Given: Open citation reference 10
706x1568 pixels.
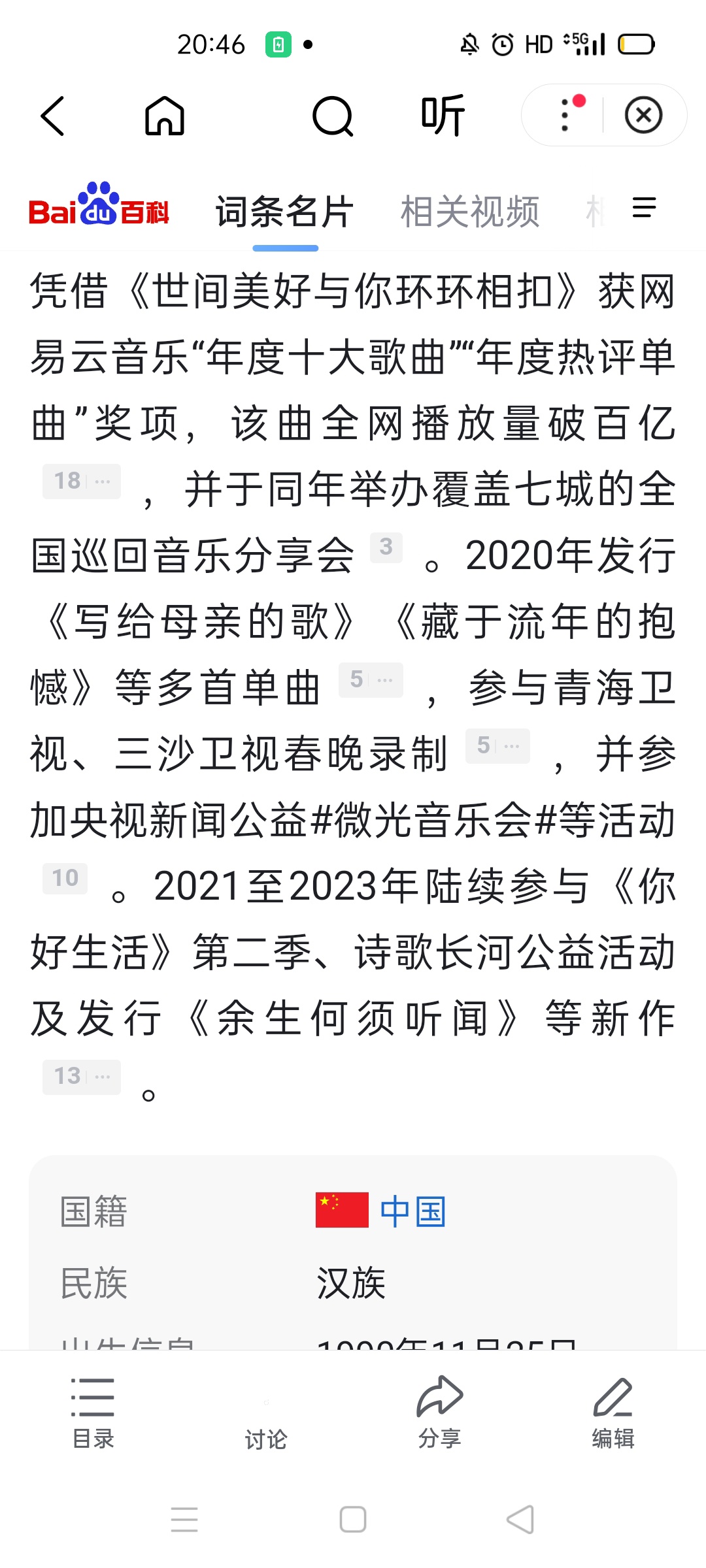Looking at the screenshot, I should coord(65,878).
